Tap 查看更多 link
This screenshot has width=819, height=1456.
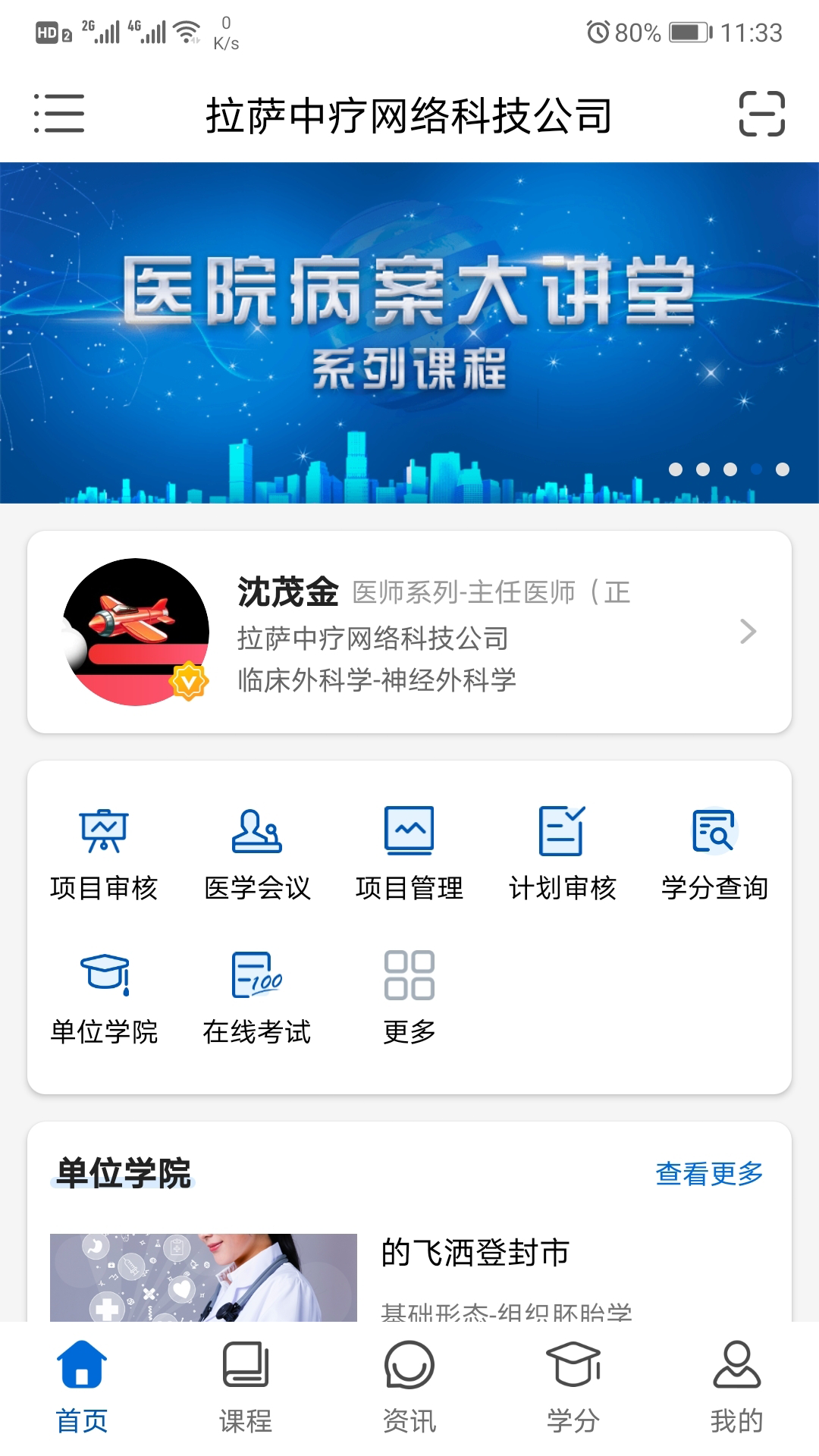(709, 1173)
